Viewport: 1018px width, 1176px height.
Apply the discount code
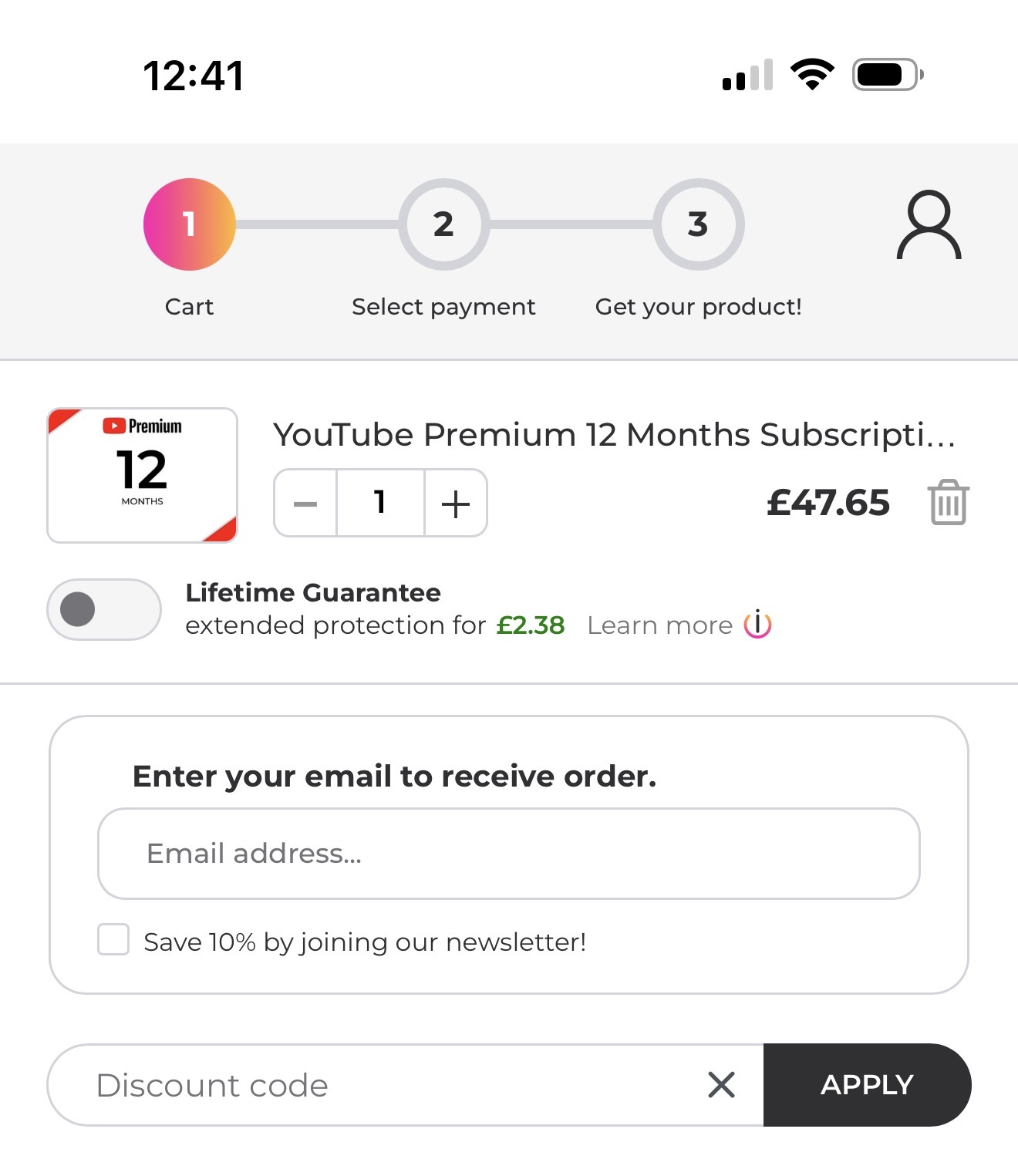867,1085
